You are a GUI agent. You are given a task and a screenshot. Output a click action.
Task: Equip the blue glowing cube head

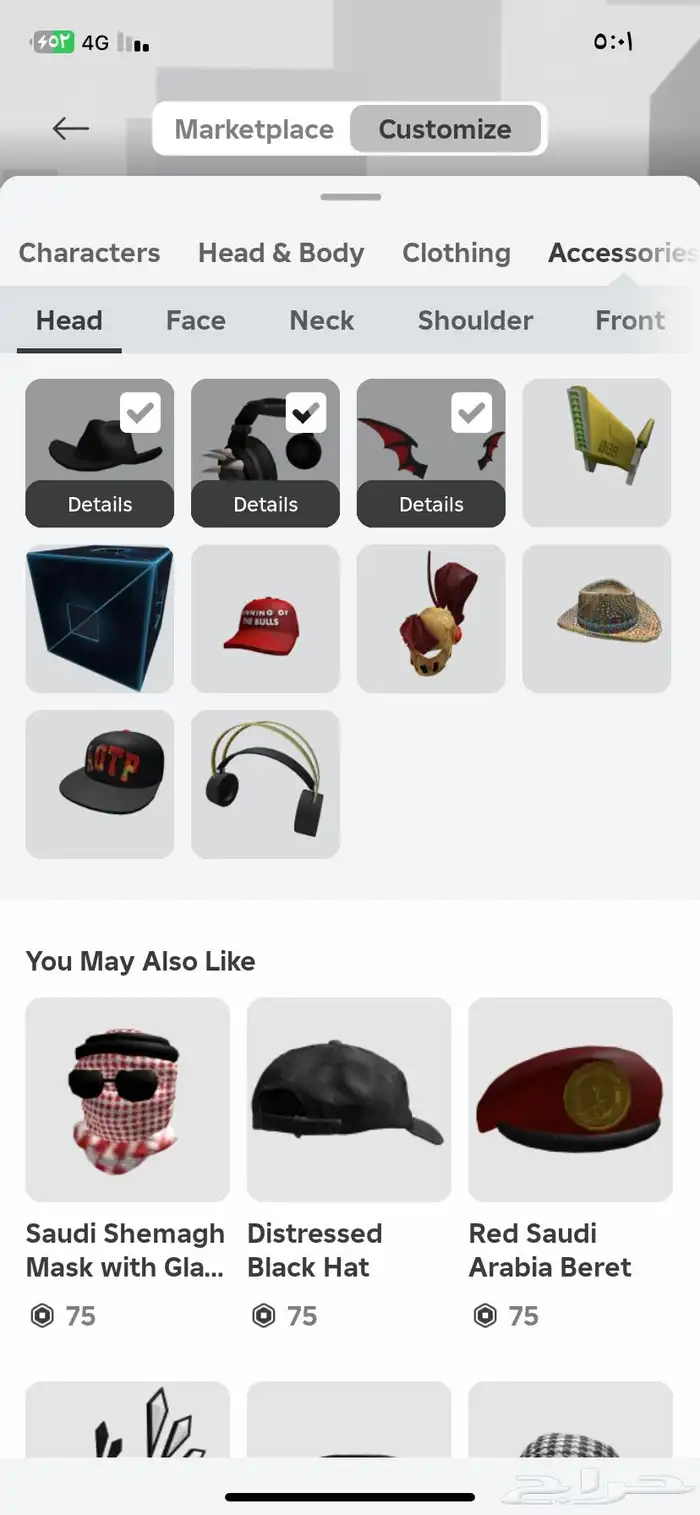tap(100, 618)
